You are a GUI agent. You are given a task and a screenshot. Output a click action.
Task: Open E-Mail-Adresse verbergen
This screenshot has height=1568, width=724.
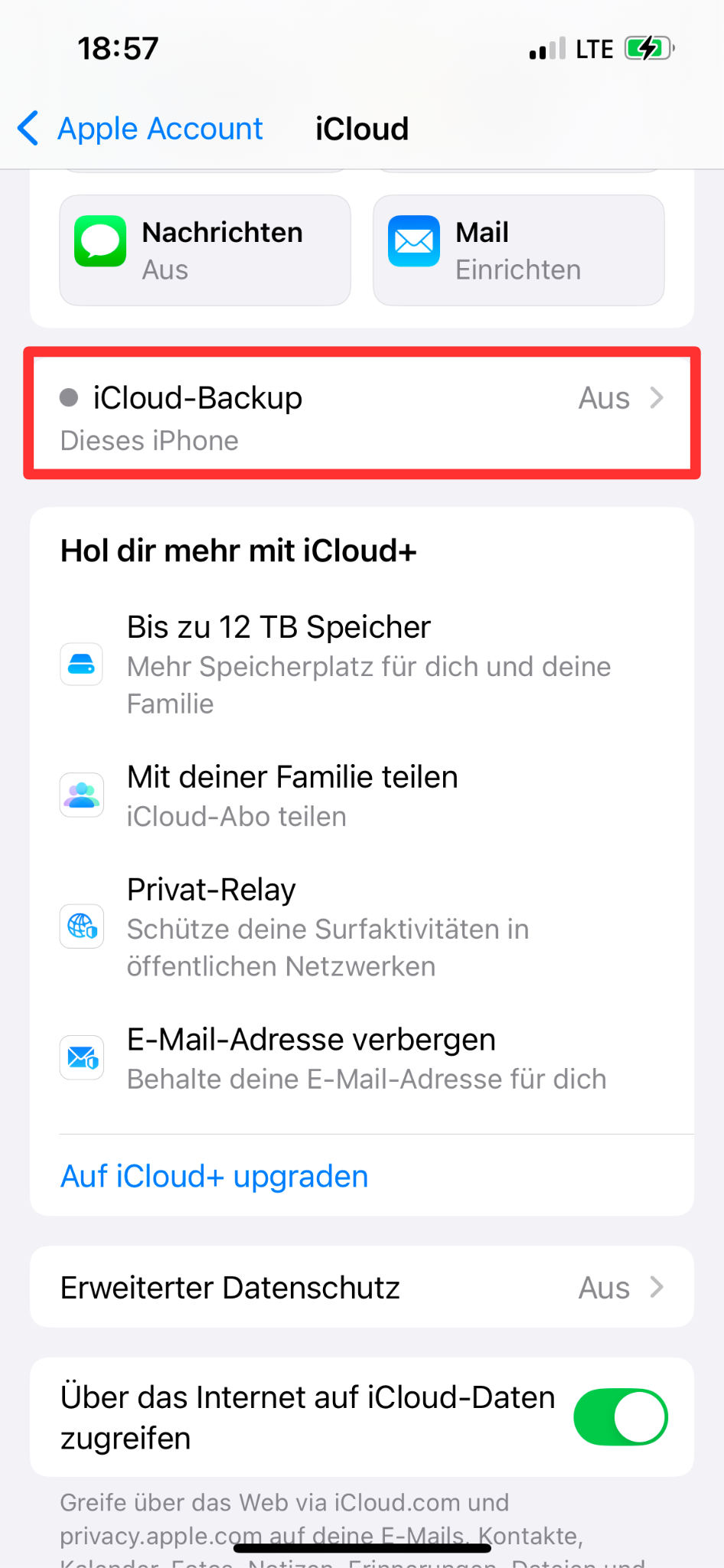click(x=361, y=1058)
